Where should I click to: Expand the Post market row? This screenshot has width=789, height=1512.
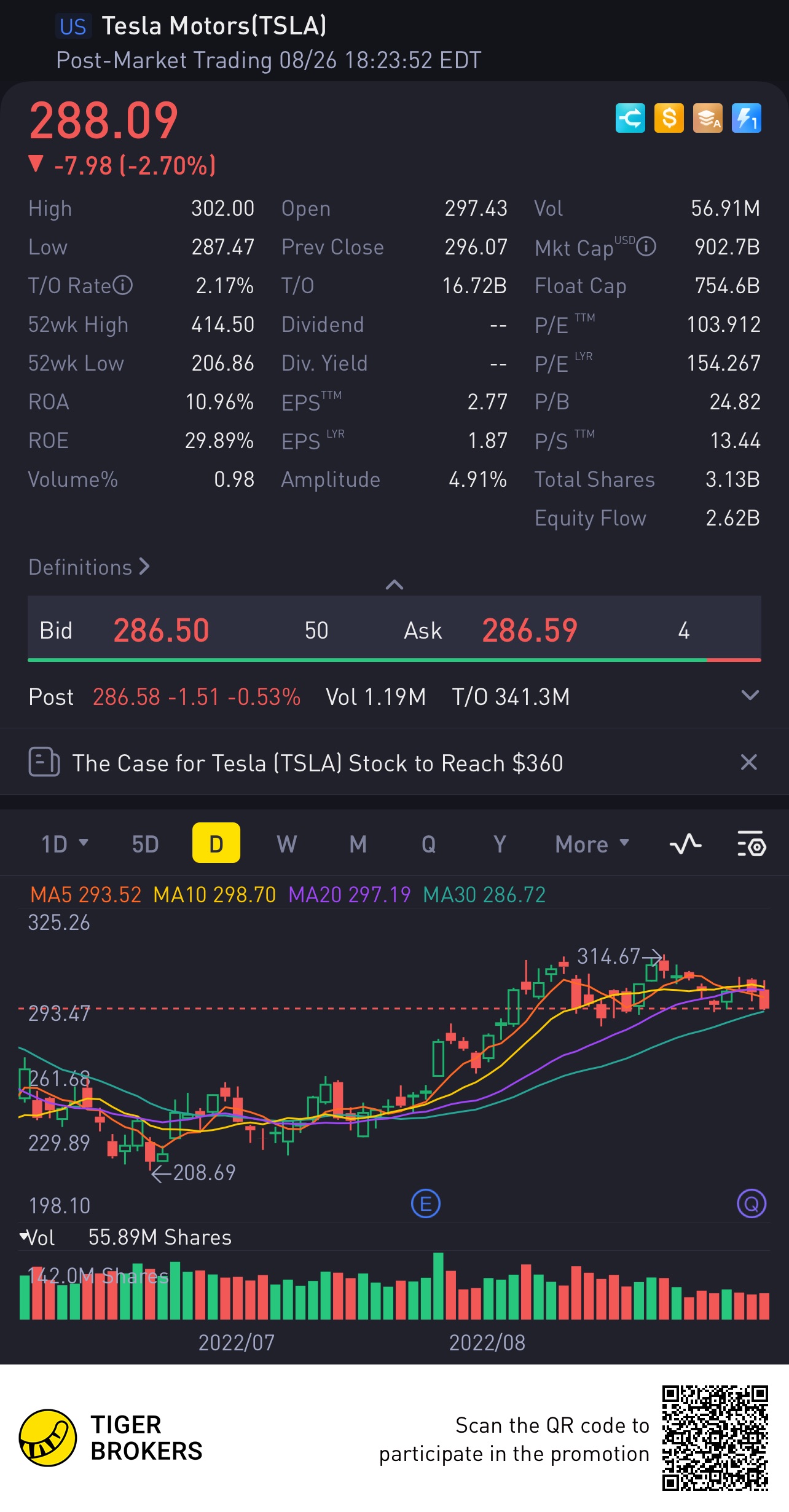750,696
